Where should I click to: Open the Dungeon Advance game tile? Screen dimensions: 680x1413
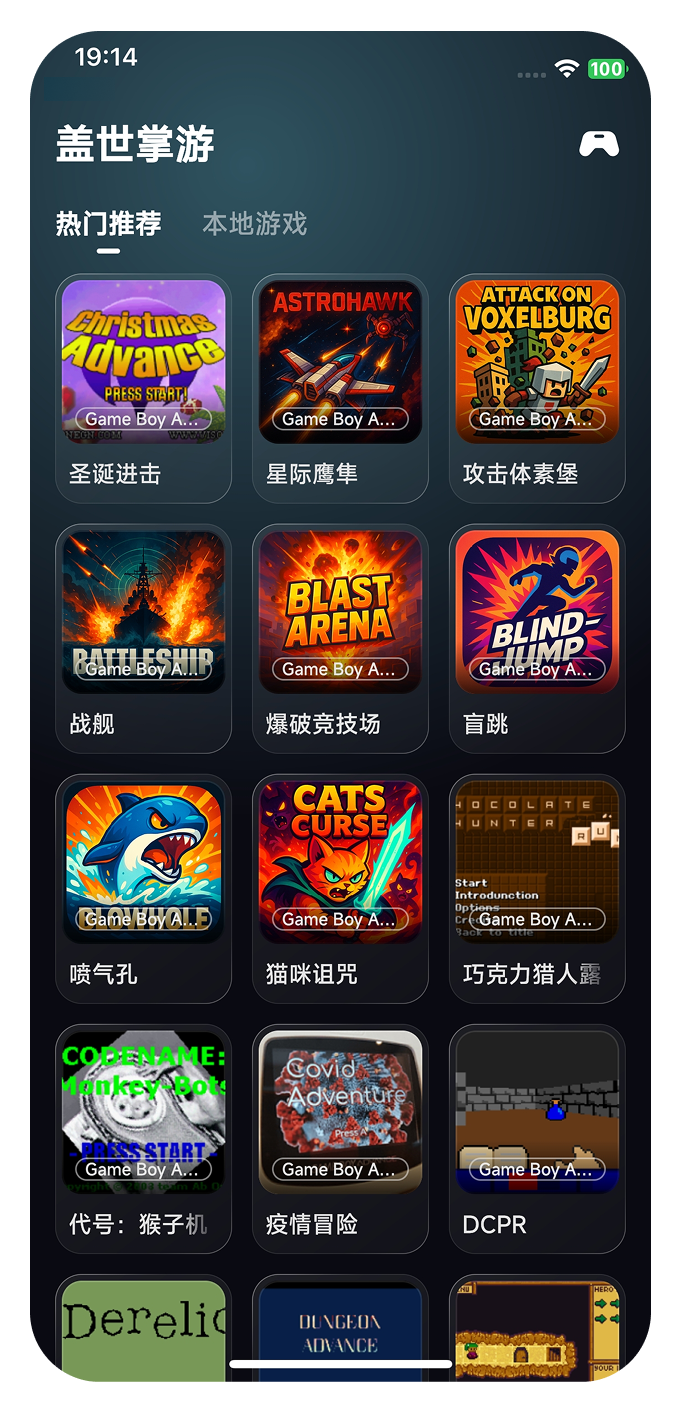[x=340, y=1325]
